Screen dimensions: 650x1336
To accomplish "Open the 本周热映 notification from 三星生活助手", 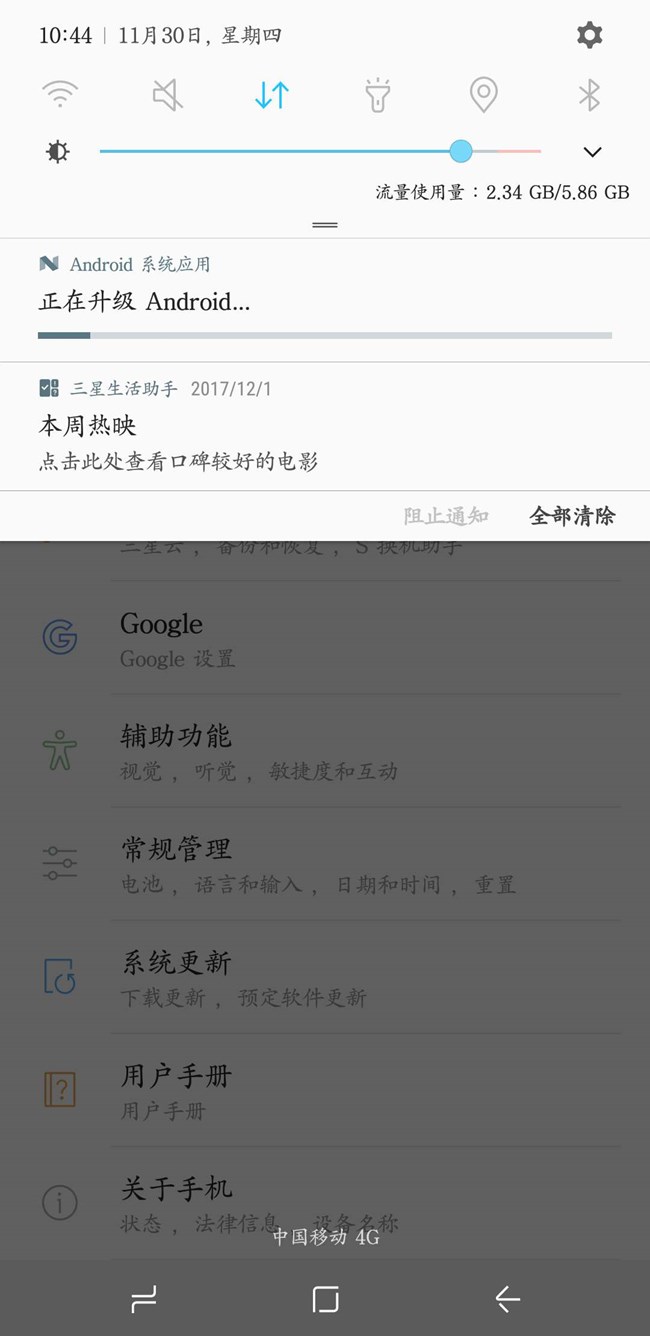I will (324, 442).
